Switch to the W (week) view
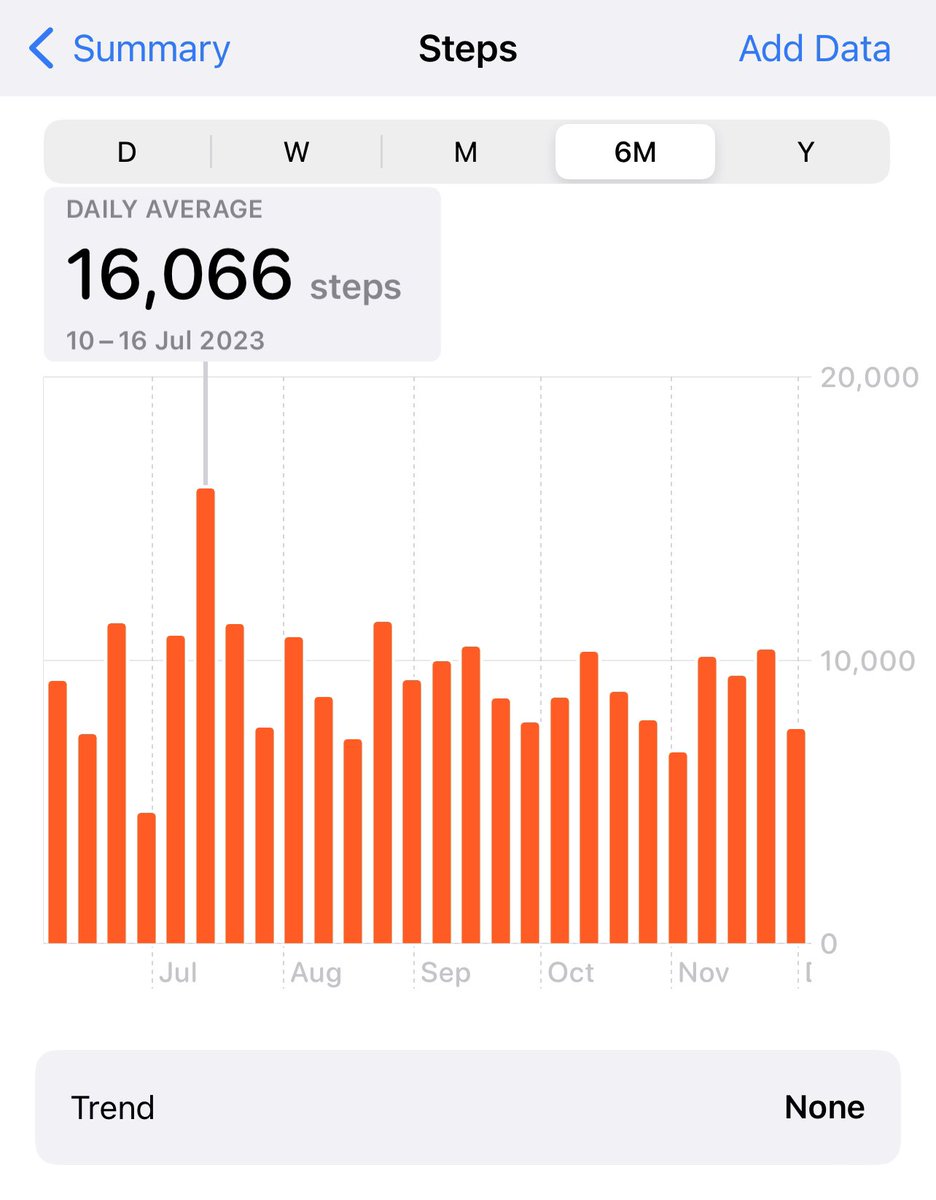This screenshot has height=1200, width=936. click(296, 152)
